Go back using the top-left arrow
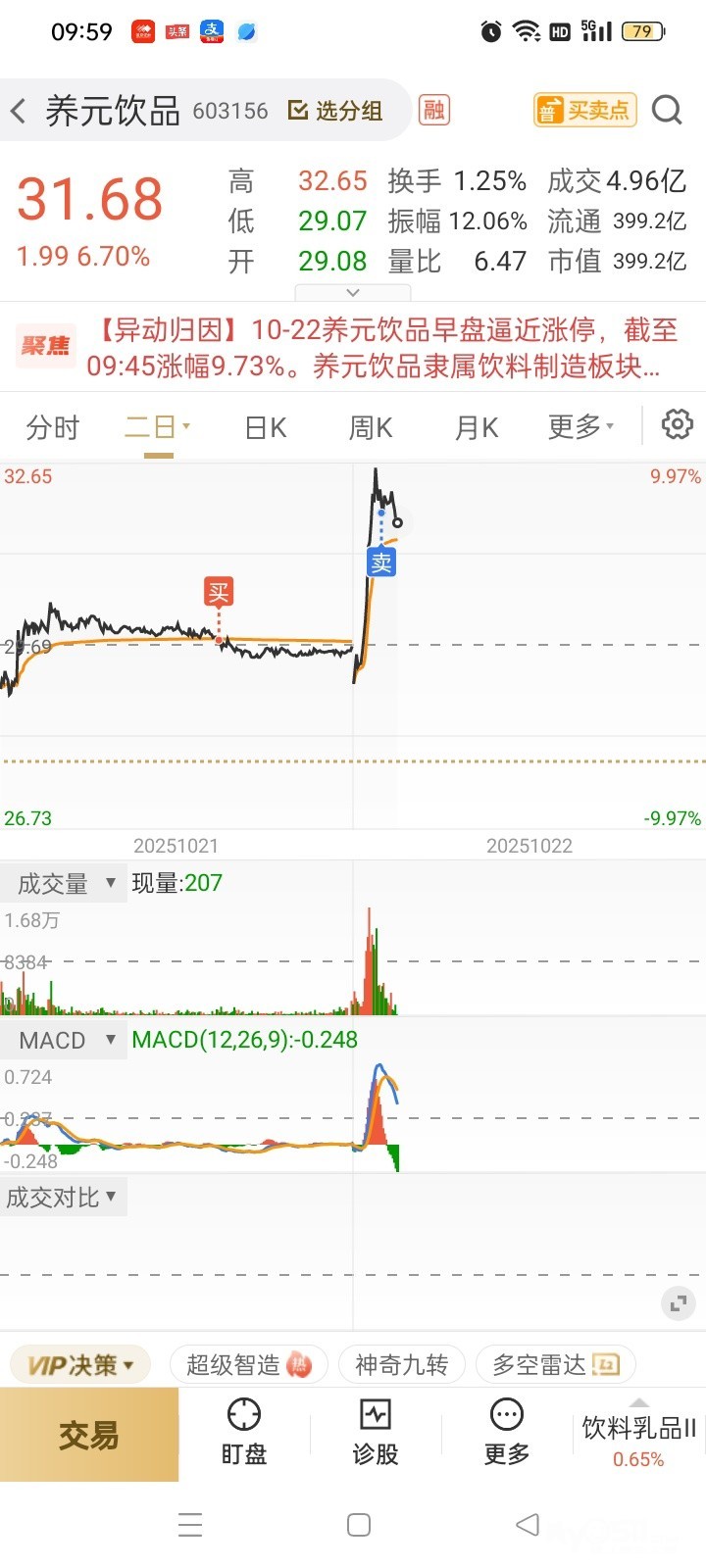Image resolution: width=706 pixels, height=1568 pixels. coord(18,111)
